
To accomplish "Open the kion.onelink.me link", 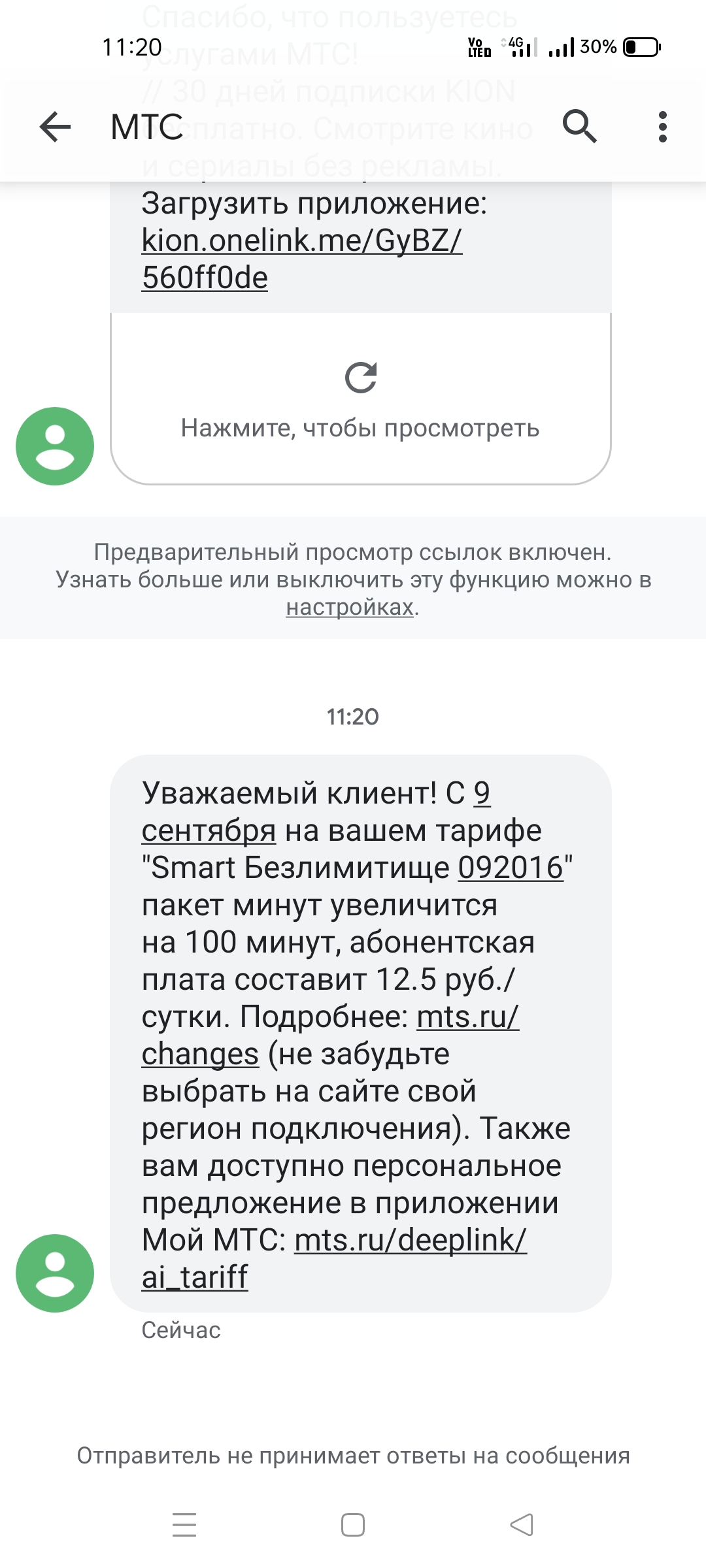I will [x=302, y=259].
